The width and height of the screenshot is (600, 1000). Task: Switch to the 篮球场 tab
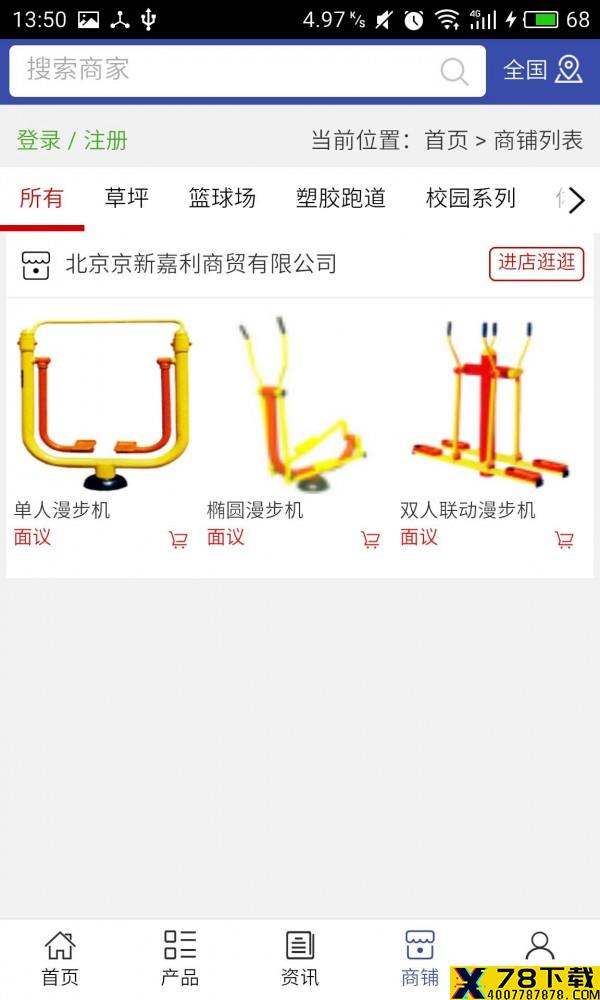click(222, 198)
